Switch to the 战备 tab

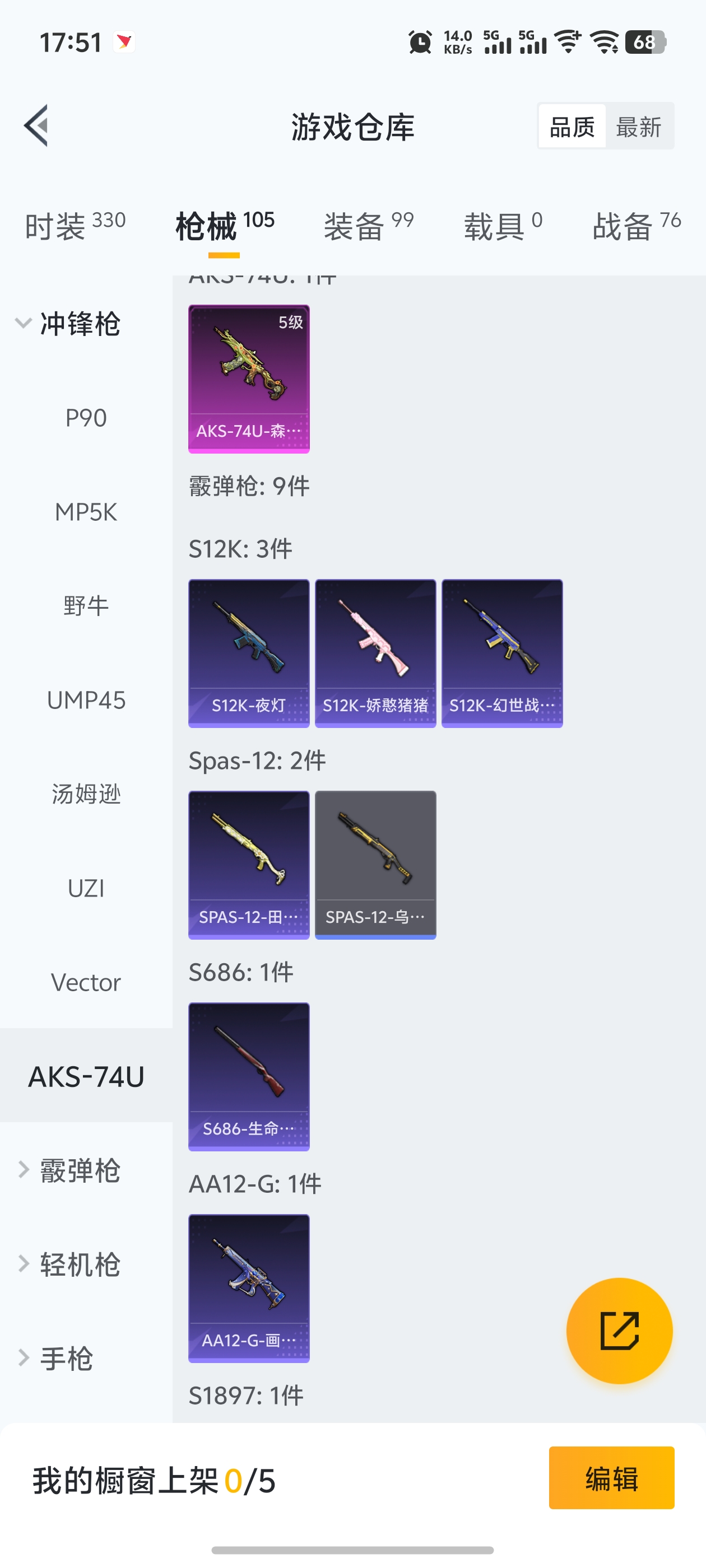click(637, 226)
